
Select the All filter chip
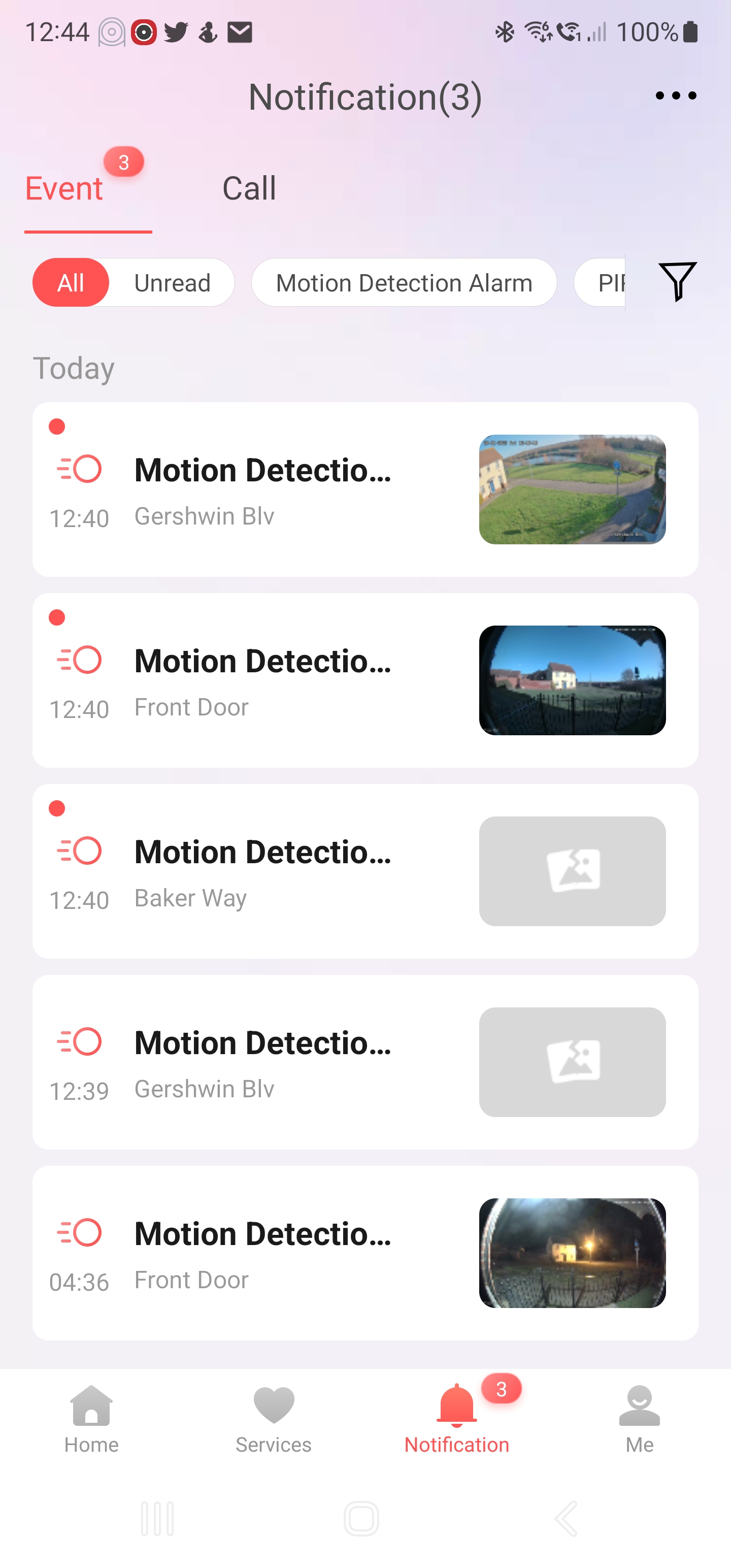pos(70,282)
